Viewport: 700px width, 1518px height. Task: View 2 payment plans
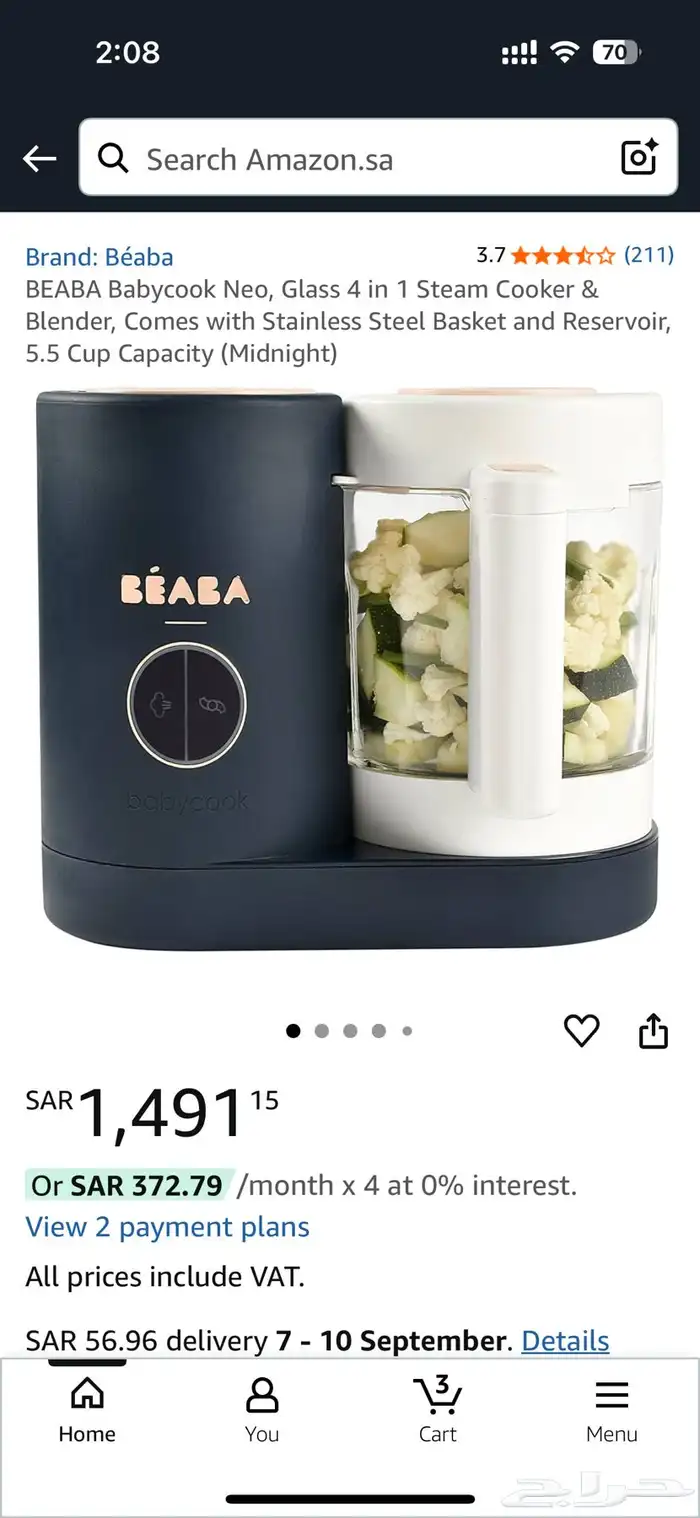tap(167, 1227)
